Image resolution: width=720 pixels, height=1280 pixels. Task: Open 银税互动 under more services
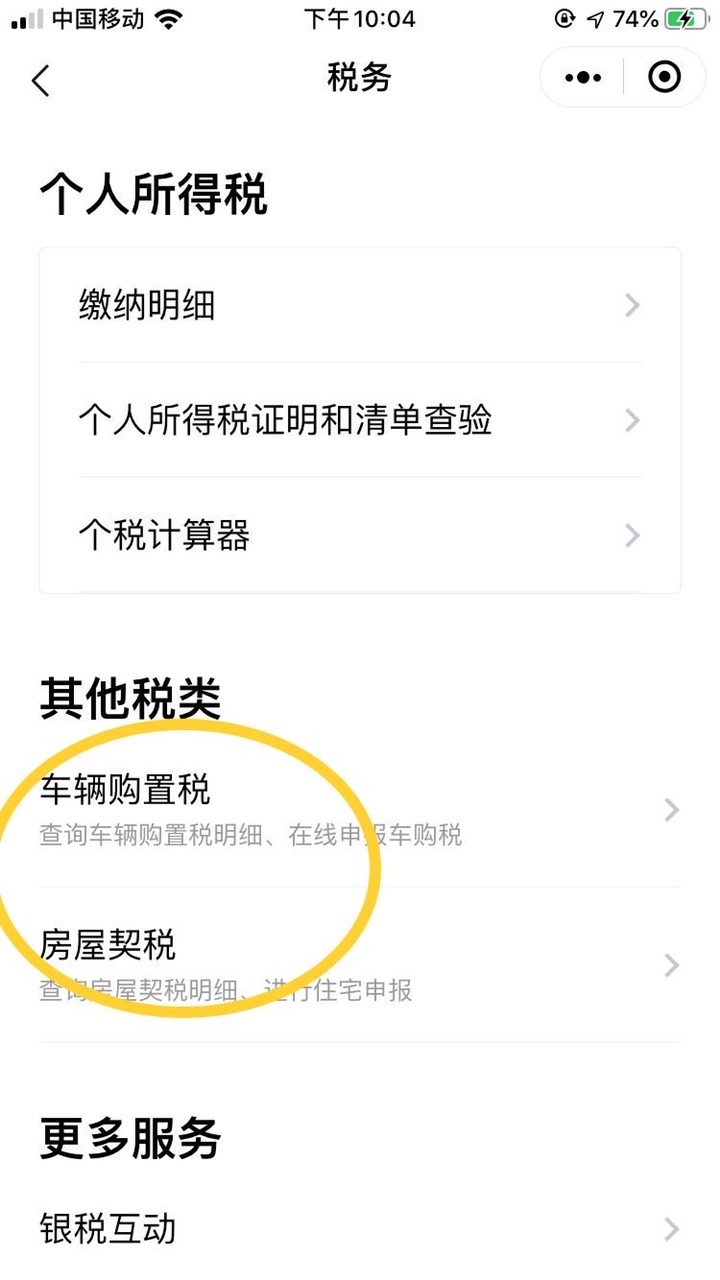pyautogui.click(x=360, y=1228)
